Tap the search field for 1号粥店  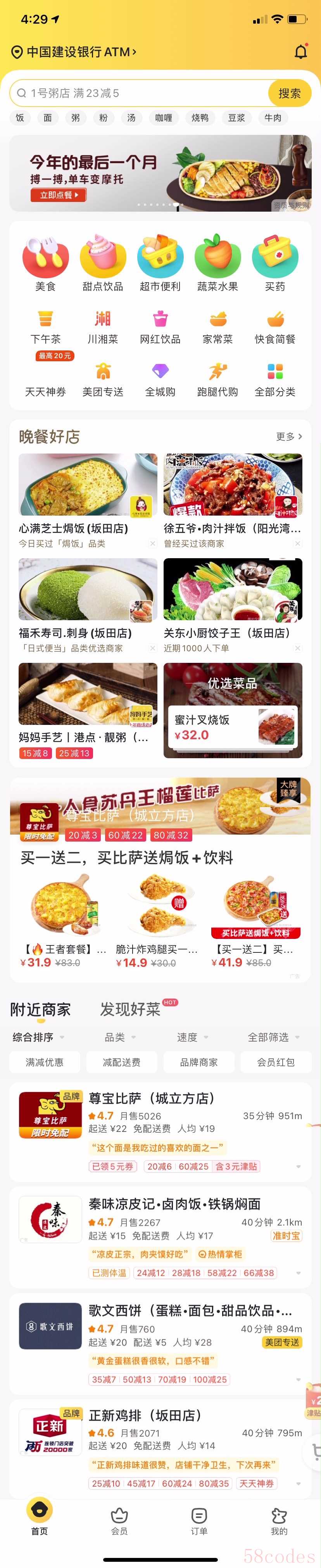[x=140, y=93]
